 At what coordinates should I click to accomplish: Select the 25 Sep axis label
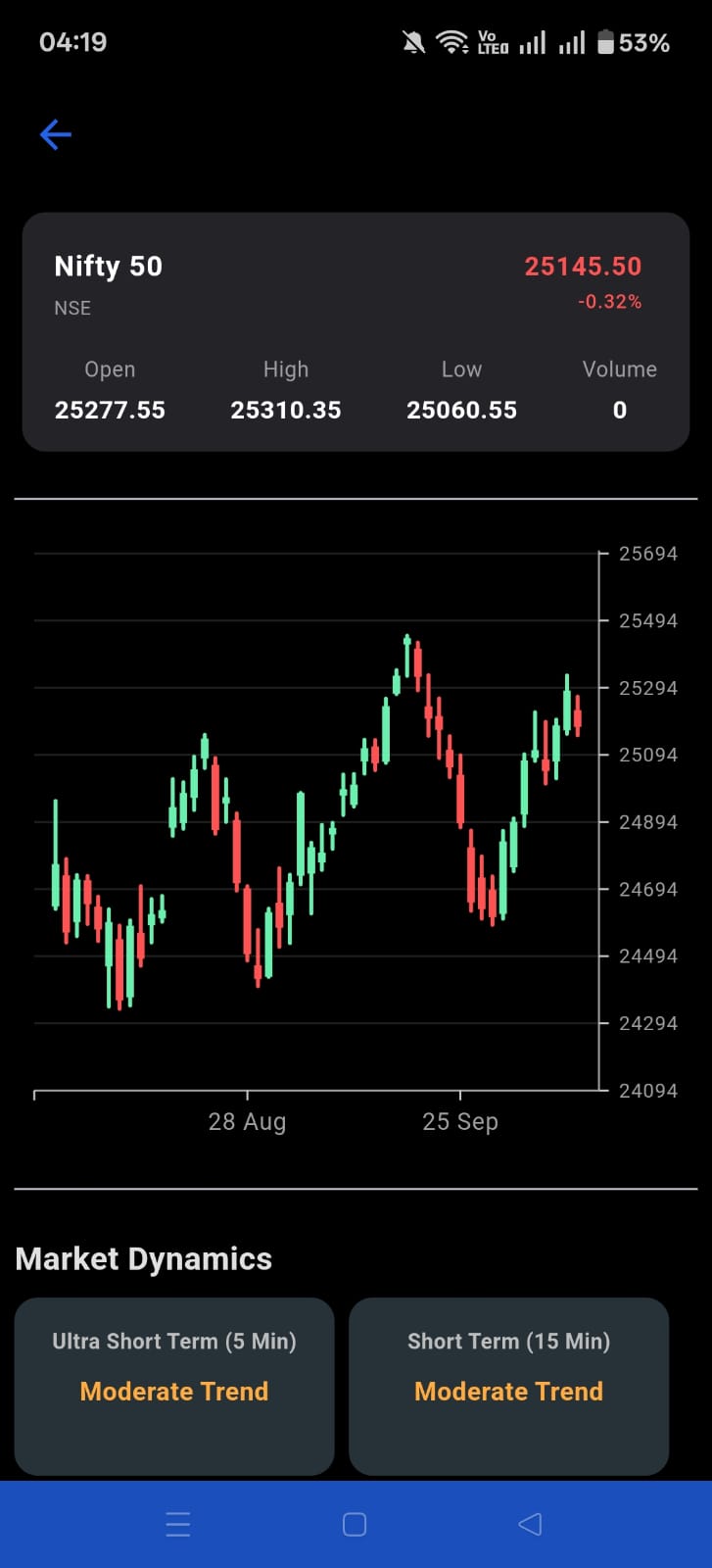(x=459, y=1121)
